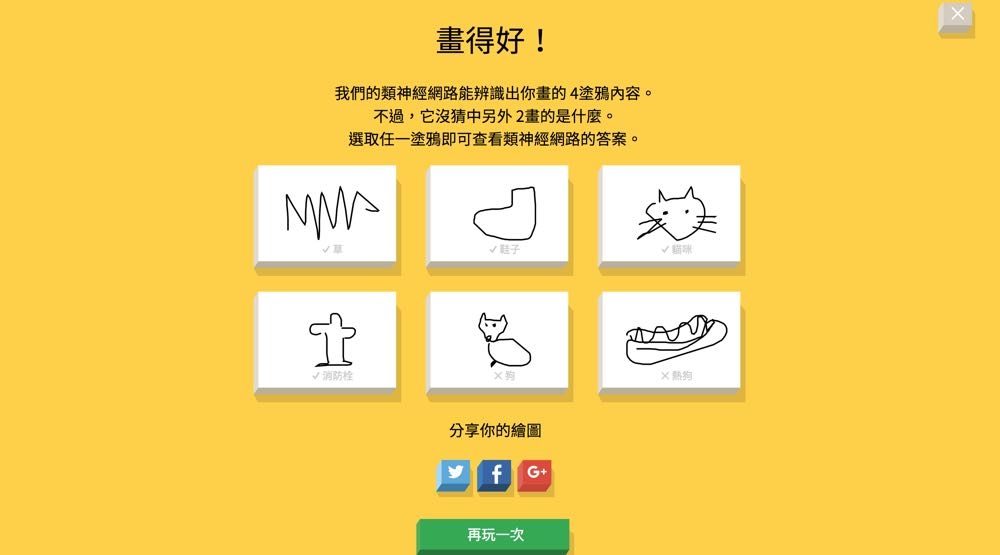Close the results screen

coord(957,15)
